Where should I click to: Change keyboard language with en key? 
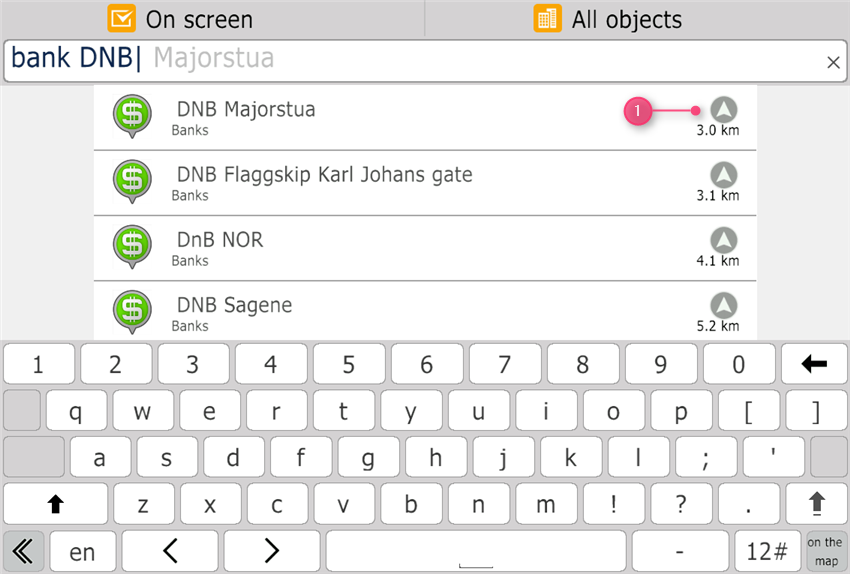(83, 551)
